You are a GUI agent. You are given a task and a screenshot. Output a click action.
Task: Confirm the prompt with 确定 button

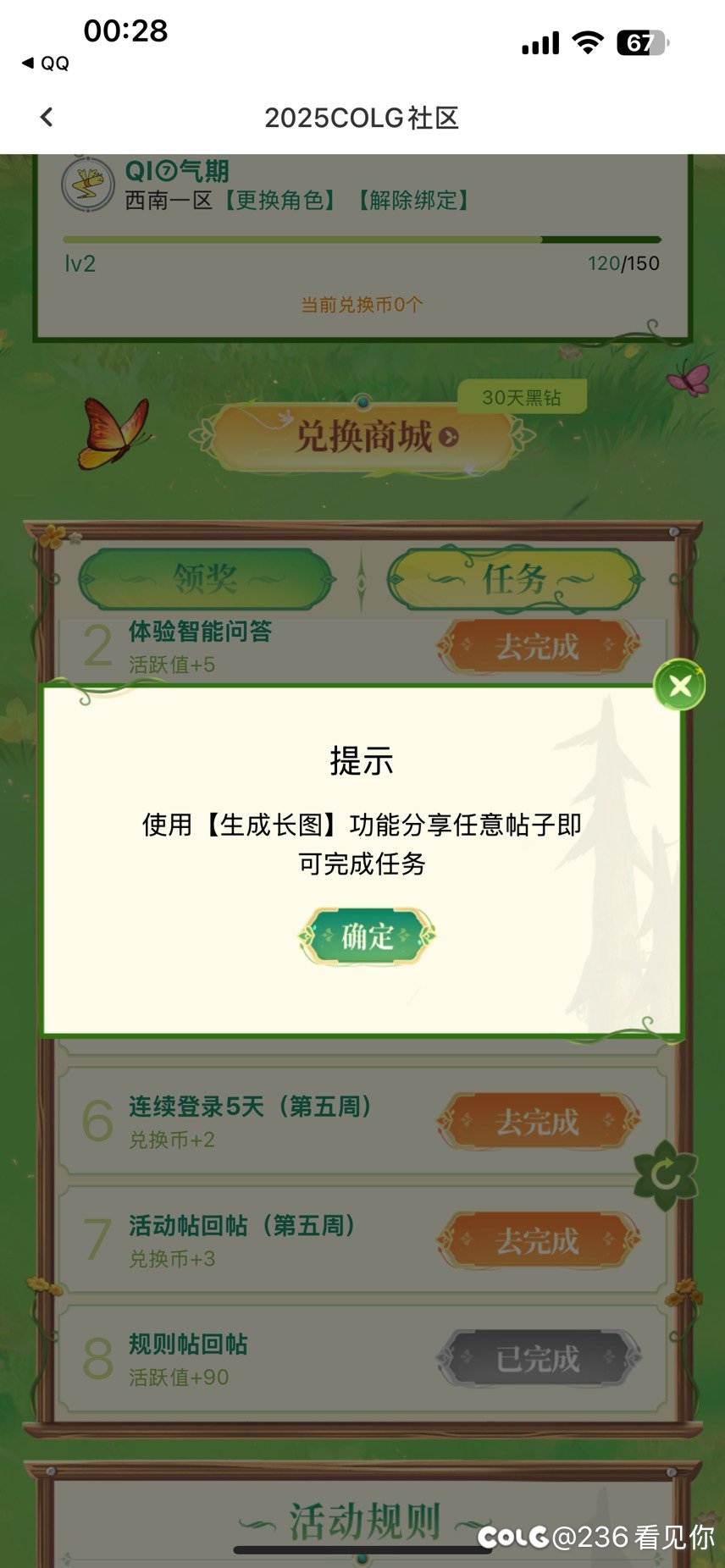pyautogui.click(x=367, y=936)
